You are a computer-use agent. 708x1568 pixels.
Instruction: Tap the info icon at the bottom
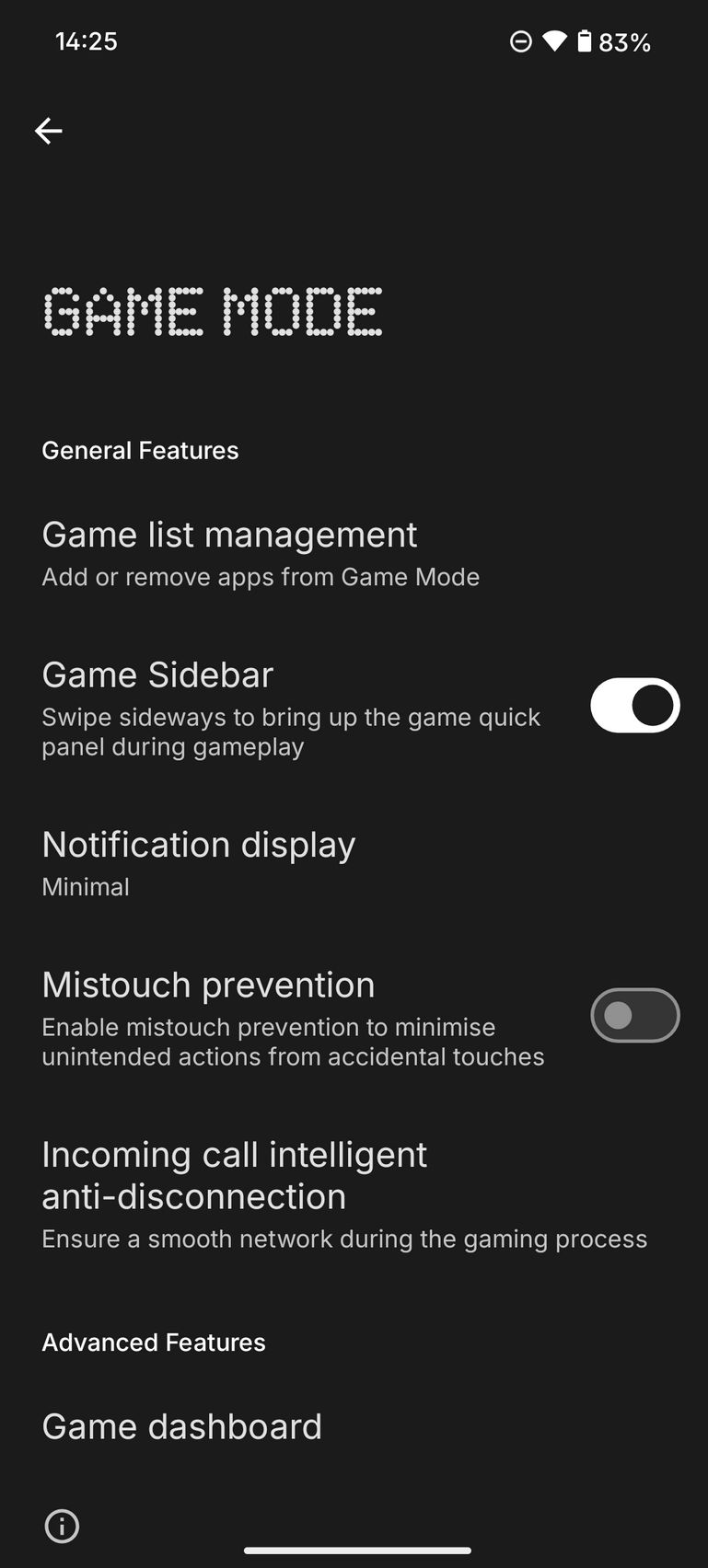point(62,1526)
